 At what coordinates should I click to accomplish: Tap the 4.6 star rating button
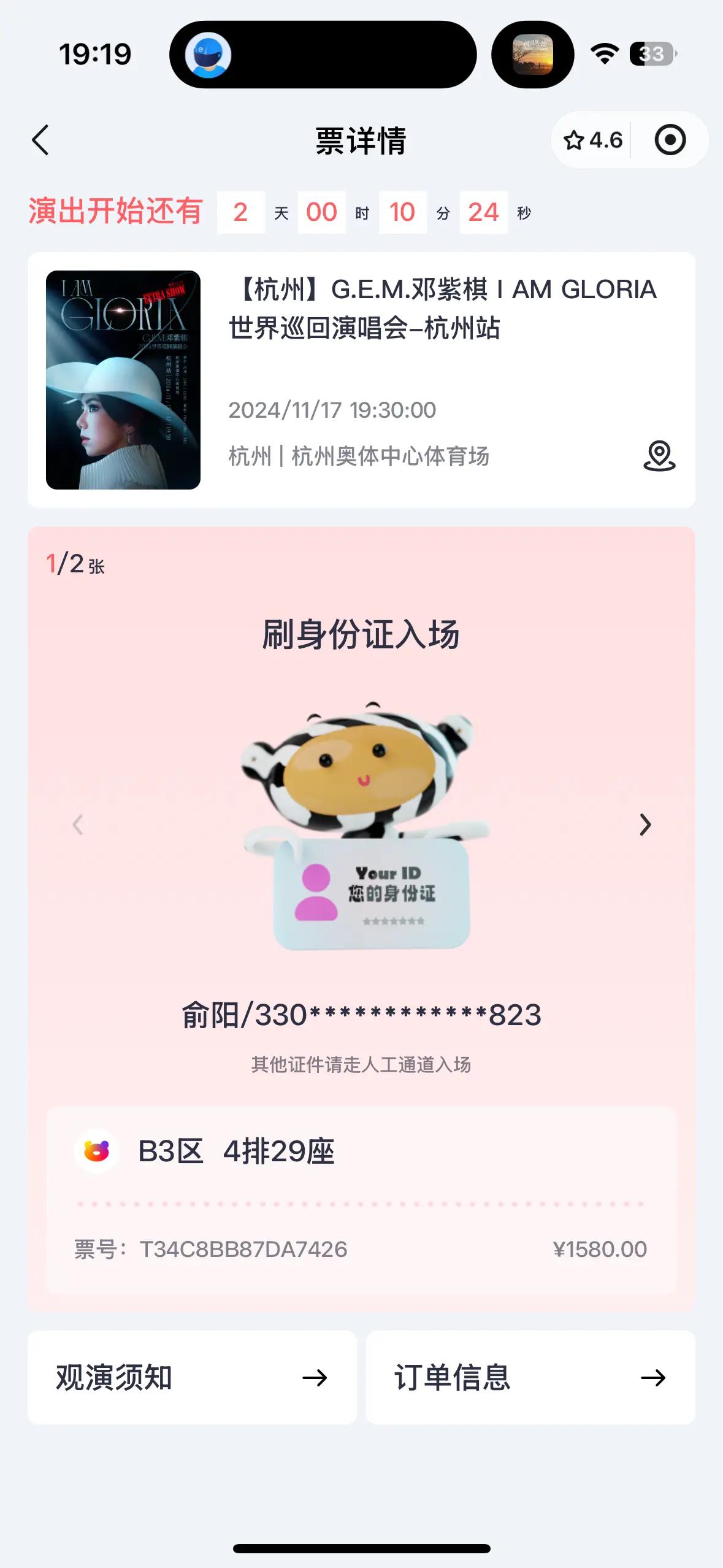coord(592,140)
